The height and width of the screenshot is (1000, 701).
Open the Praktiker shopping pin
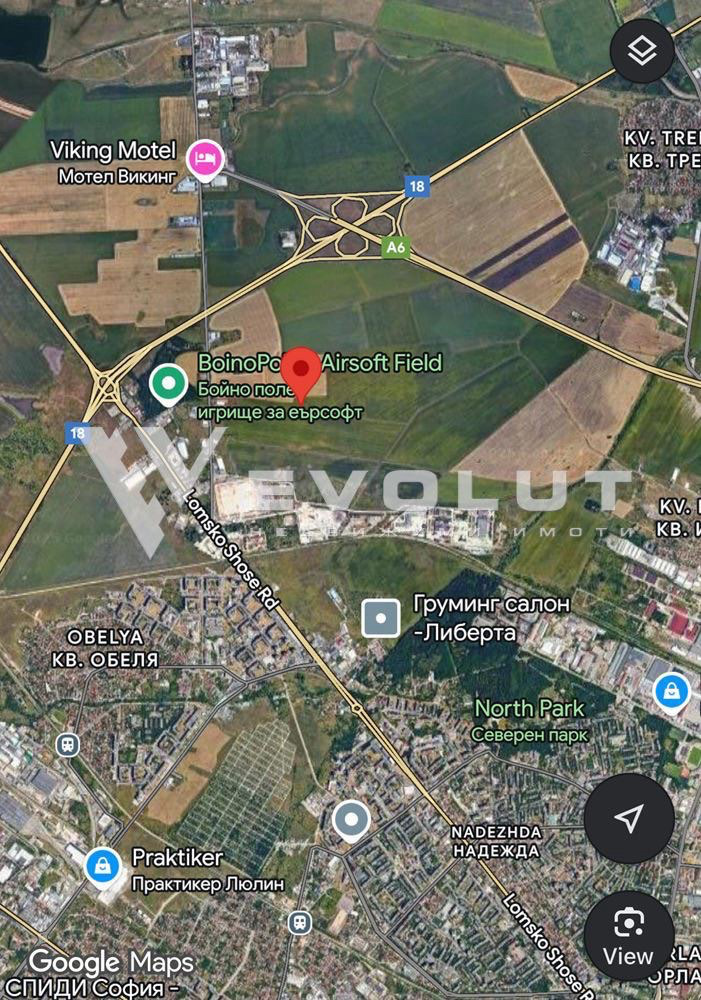click(x=103, y=866)
